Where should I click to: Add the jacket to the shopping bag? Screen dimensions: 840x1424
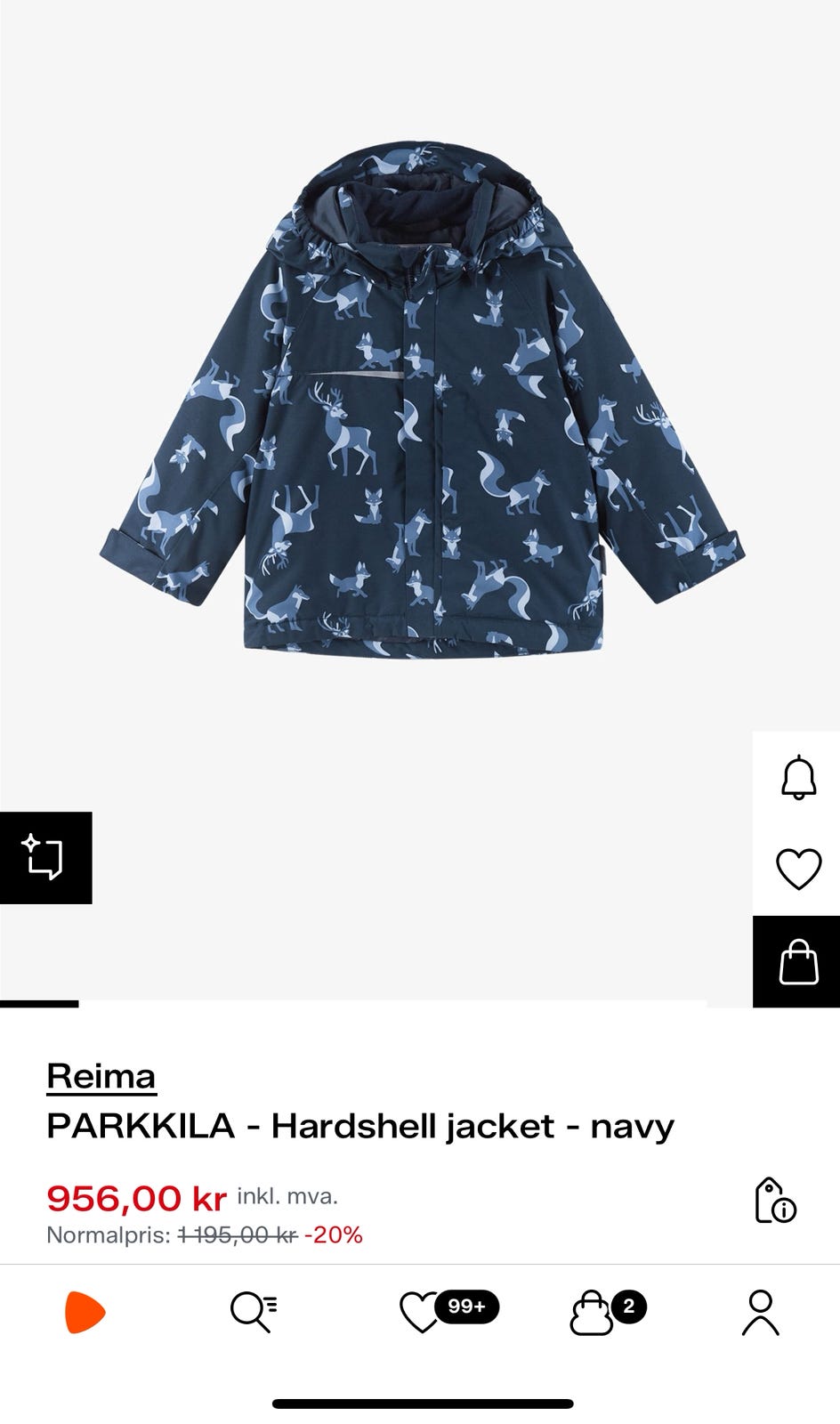(x=798, y=962)
